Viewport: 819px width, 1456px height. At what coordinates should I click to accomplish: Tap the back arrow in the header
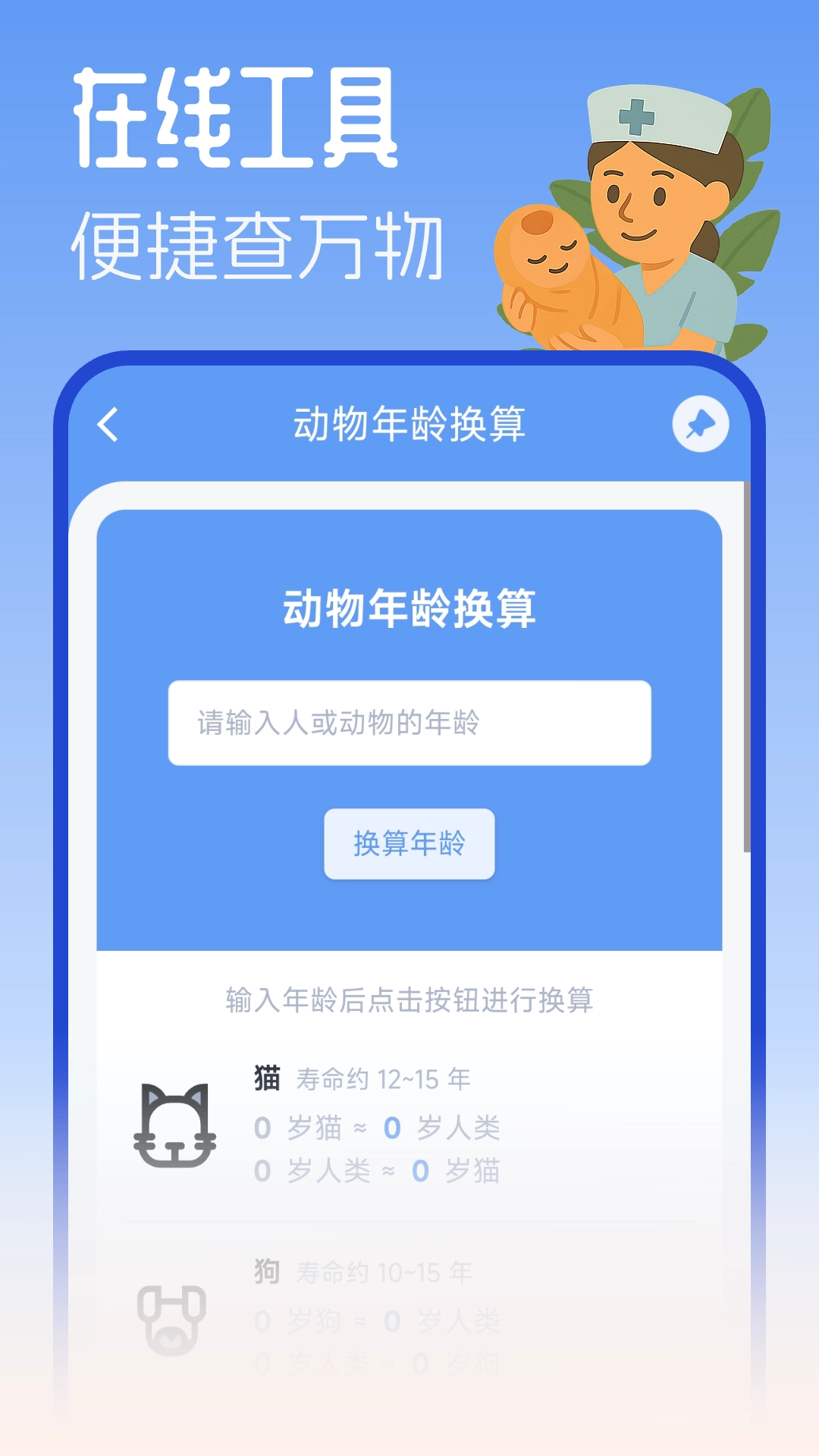pos(108,425)
